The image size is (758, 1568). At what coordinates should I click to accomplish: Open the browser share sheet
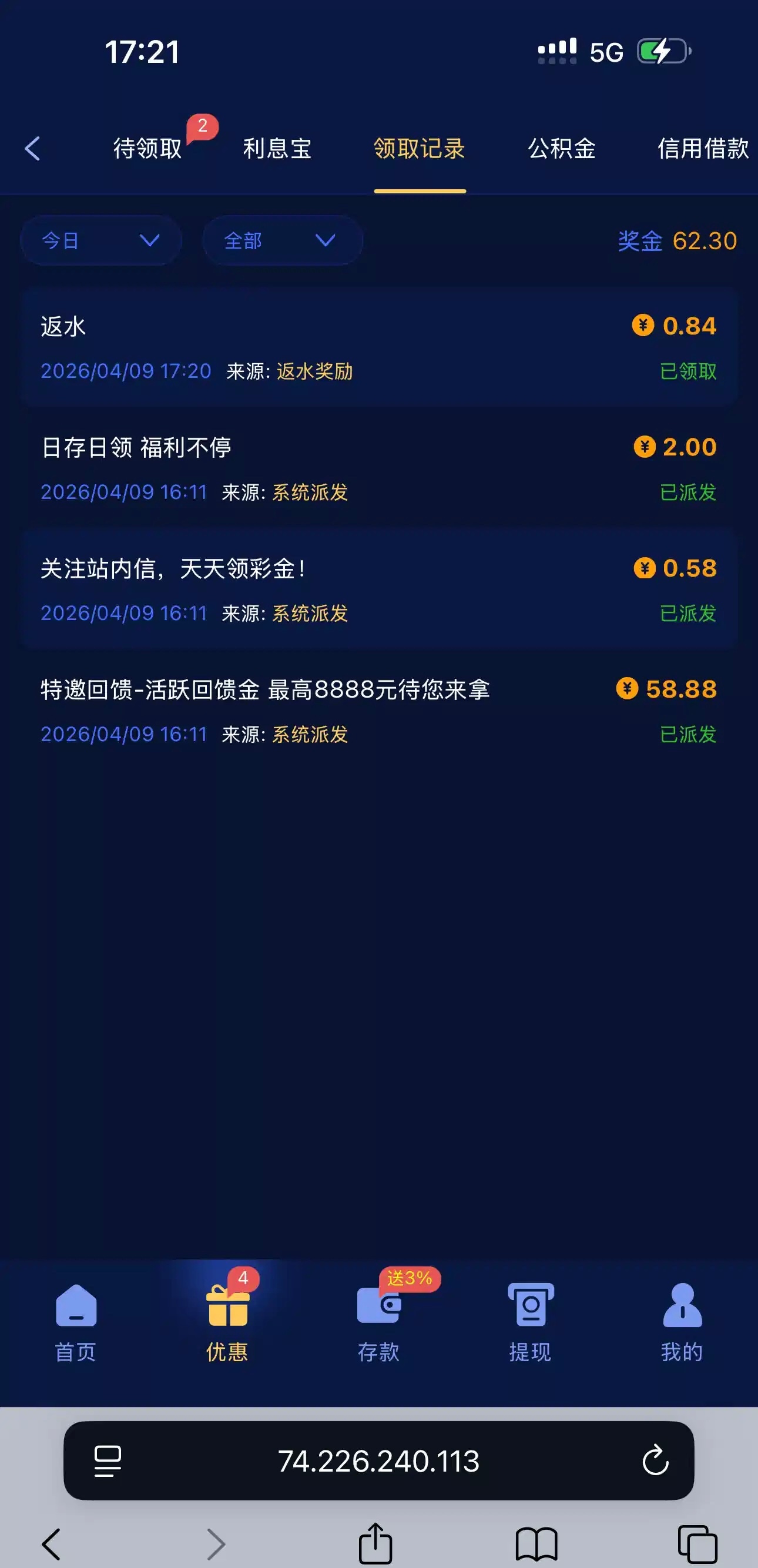(375, 1544)
